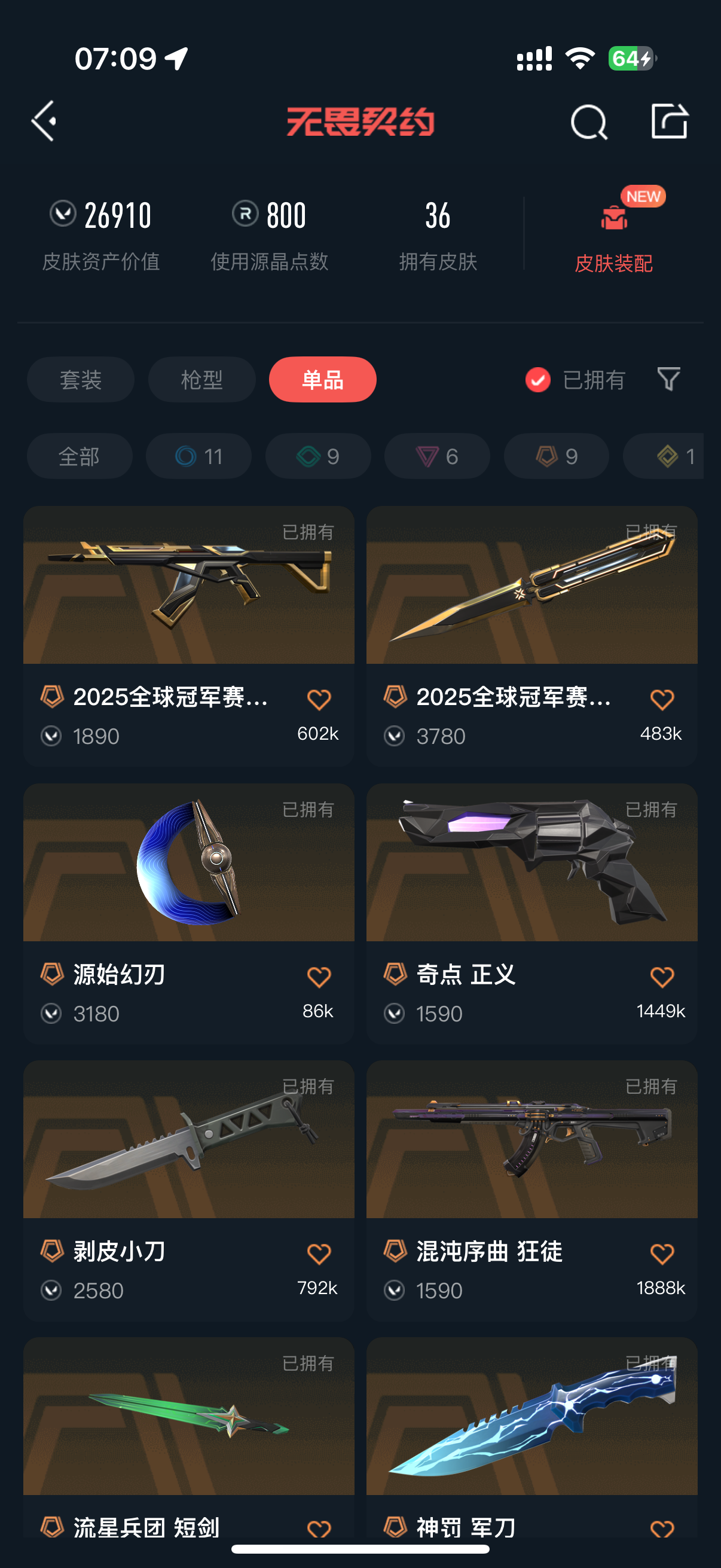Like the 混沌序曲 狂徒 skin
Image resolution: width=721 pixels, height=1568 pixels.
pyautogui.click(x=661, y=1254)
